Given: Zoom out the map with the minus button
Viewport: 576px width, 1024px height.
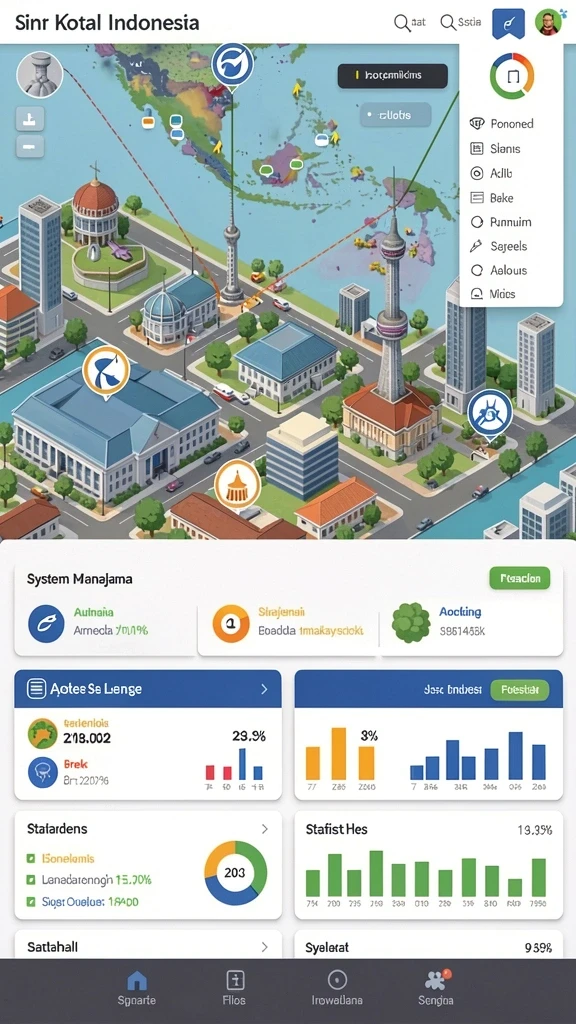Looking at the screenshot, I should [x=29, y=146].
